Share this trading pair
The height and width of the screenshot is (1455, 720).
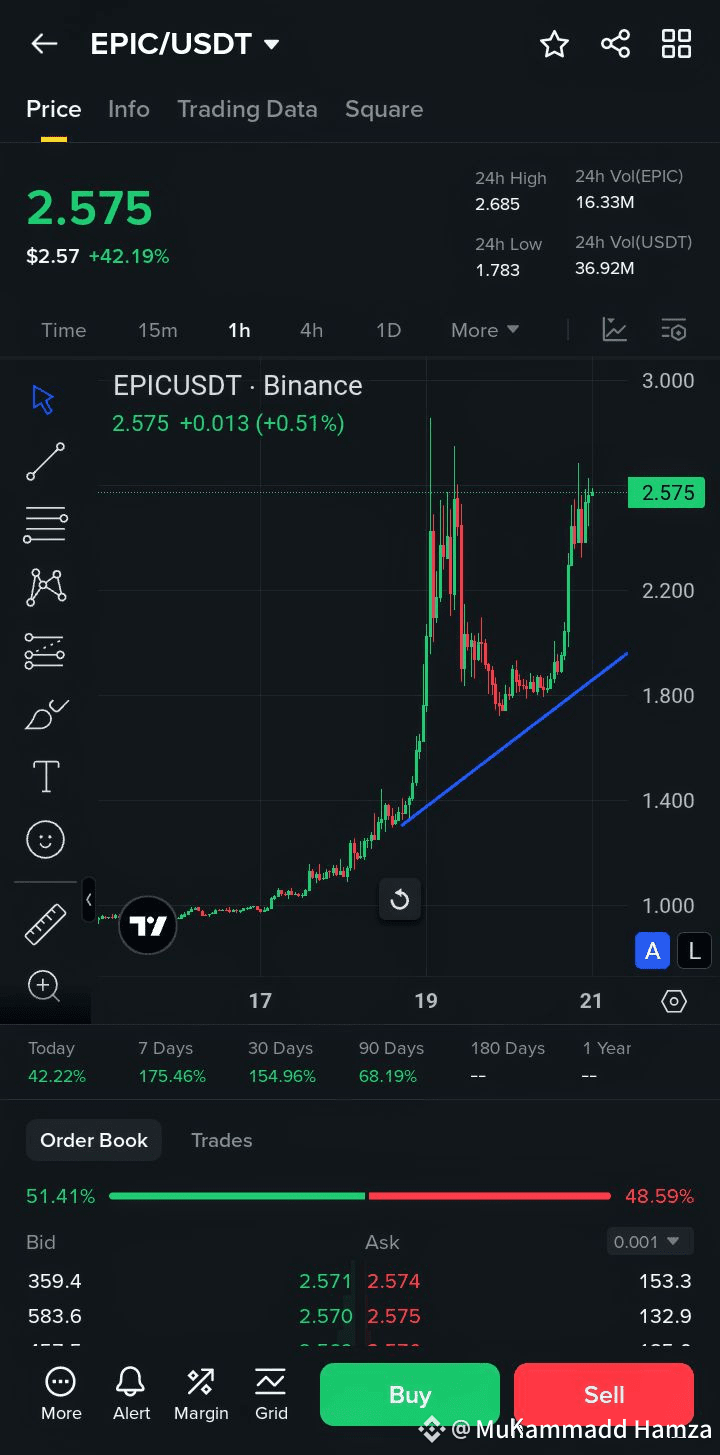coord(615,44)
